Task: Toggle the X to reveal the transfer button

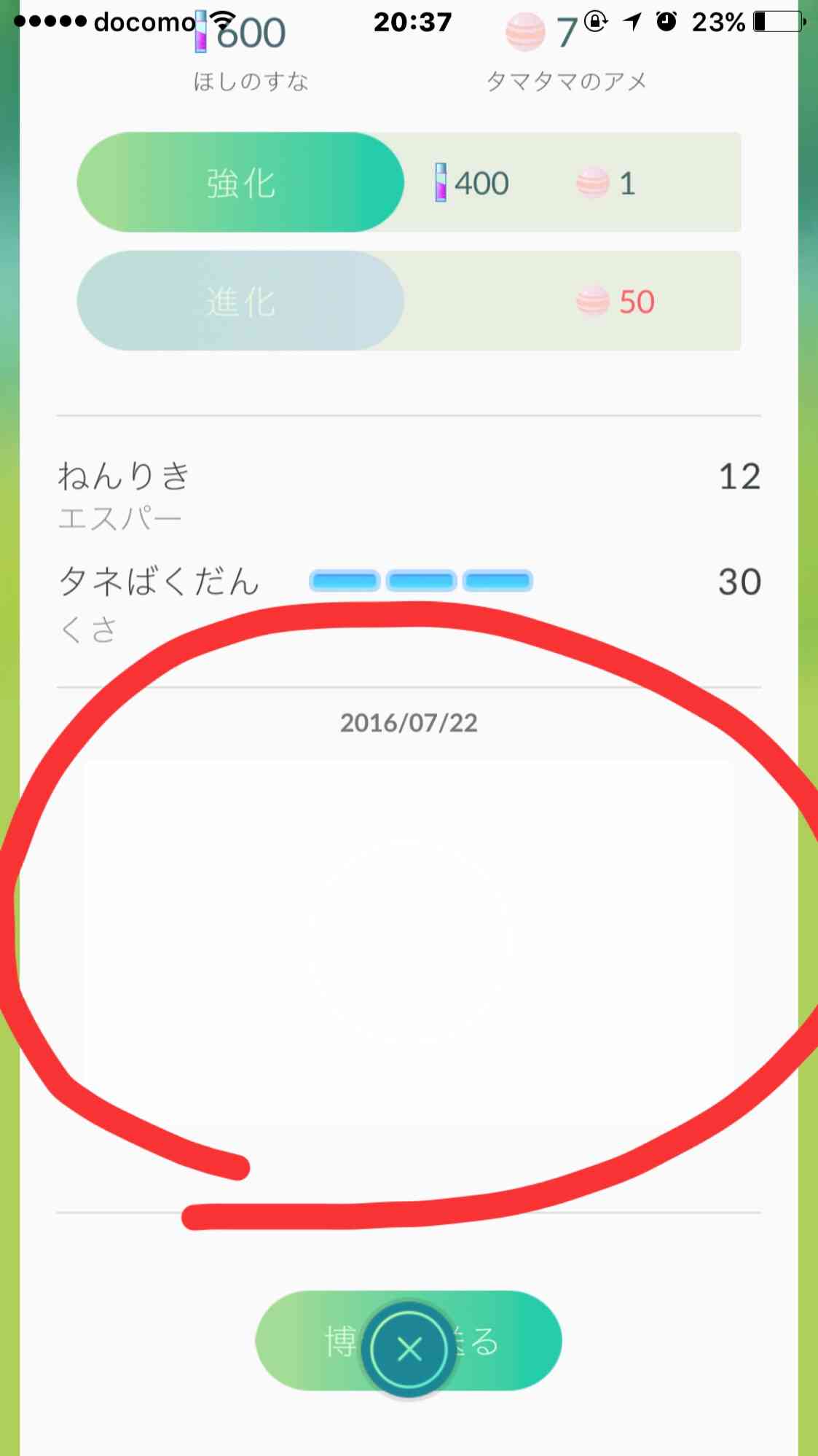Action: point(409,1347)
